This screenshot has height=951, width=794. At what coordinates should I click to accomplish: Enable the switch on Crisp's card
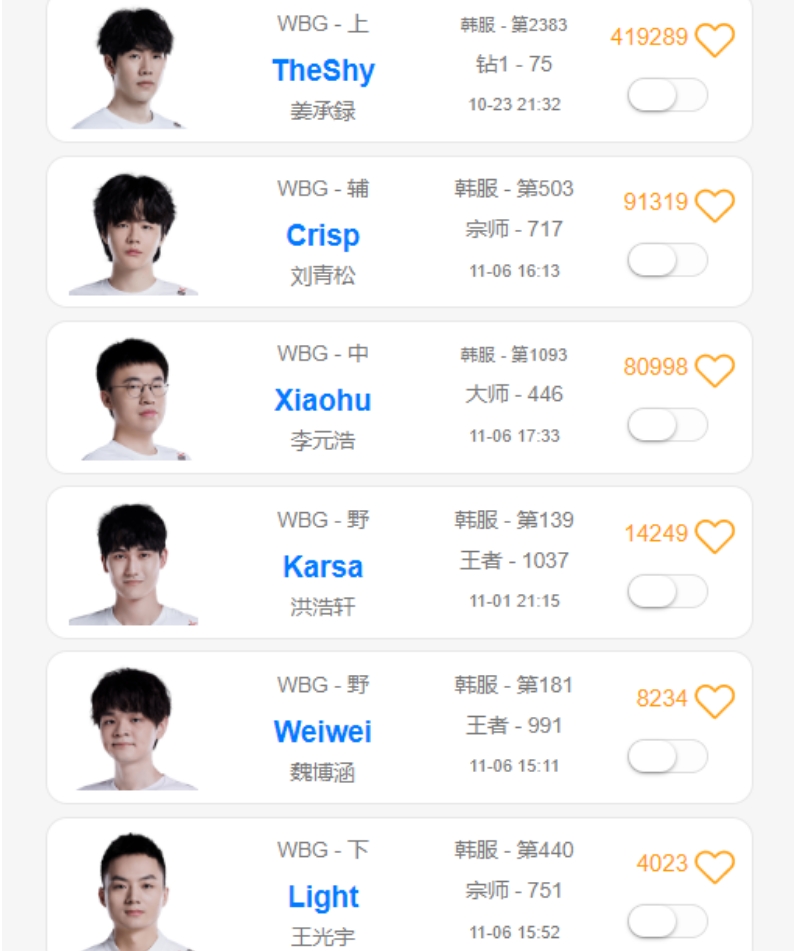(667, 260)
